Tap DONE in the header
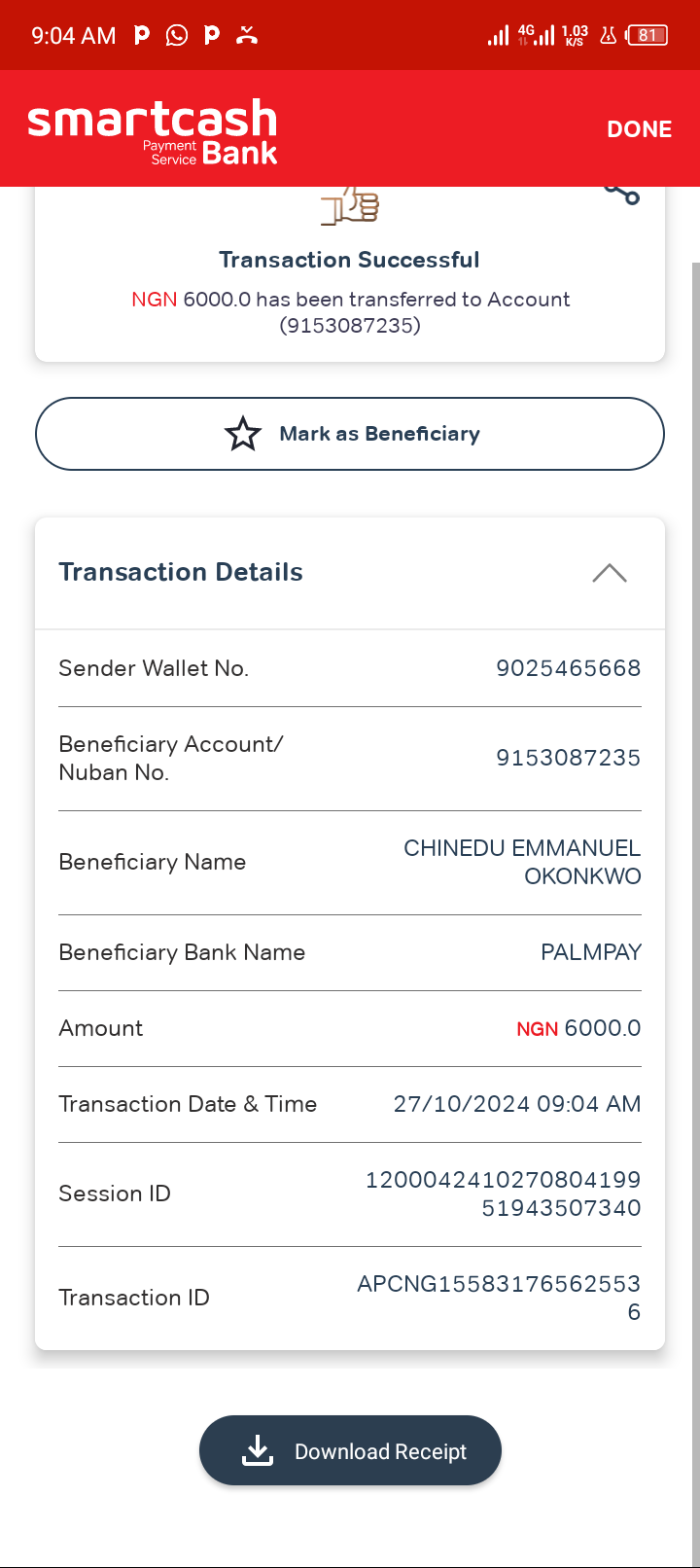The width and height of the screenshot is (700, 1568). point(639,129)
